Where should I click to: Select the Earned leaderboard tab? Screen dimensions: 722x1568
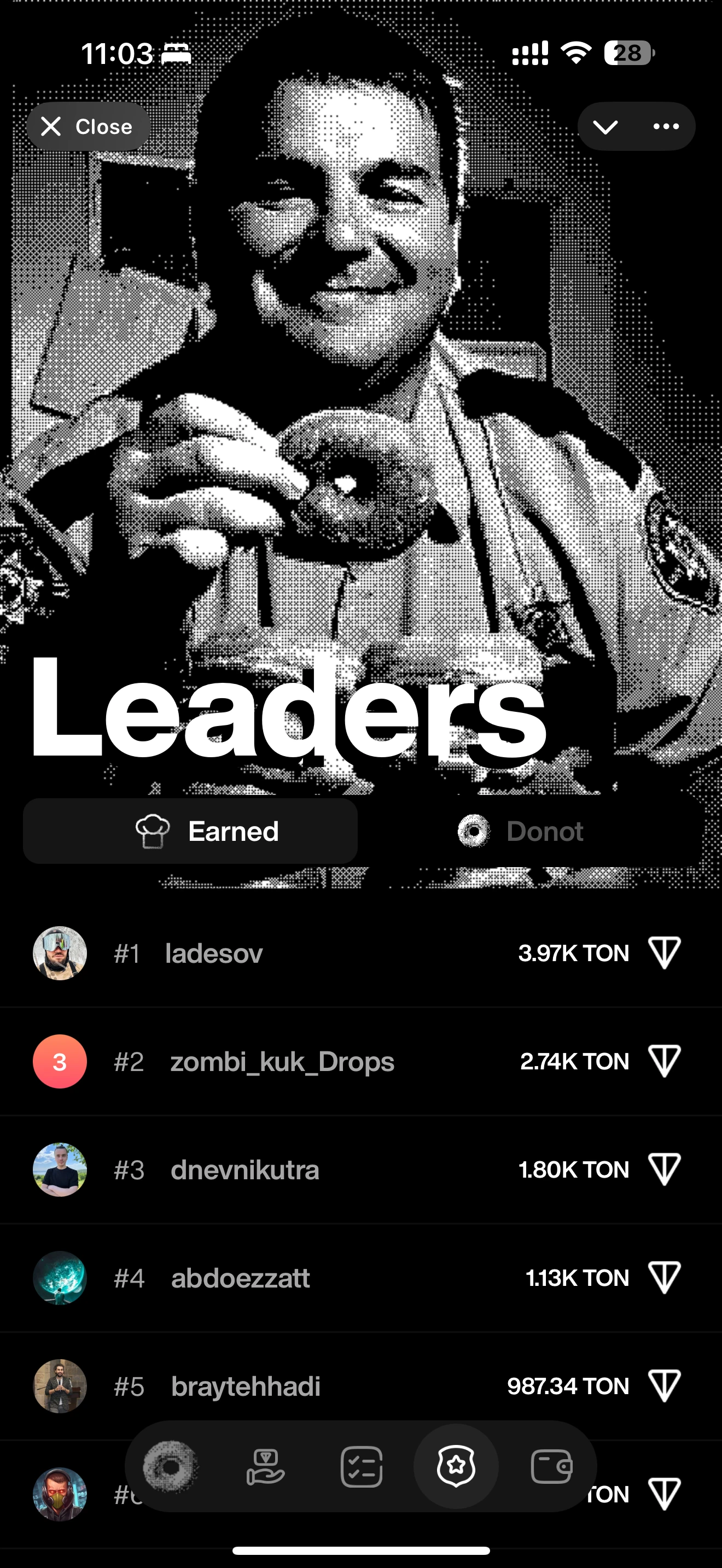tap(190, 832)
